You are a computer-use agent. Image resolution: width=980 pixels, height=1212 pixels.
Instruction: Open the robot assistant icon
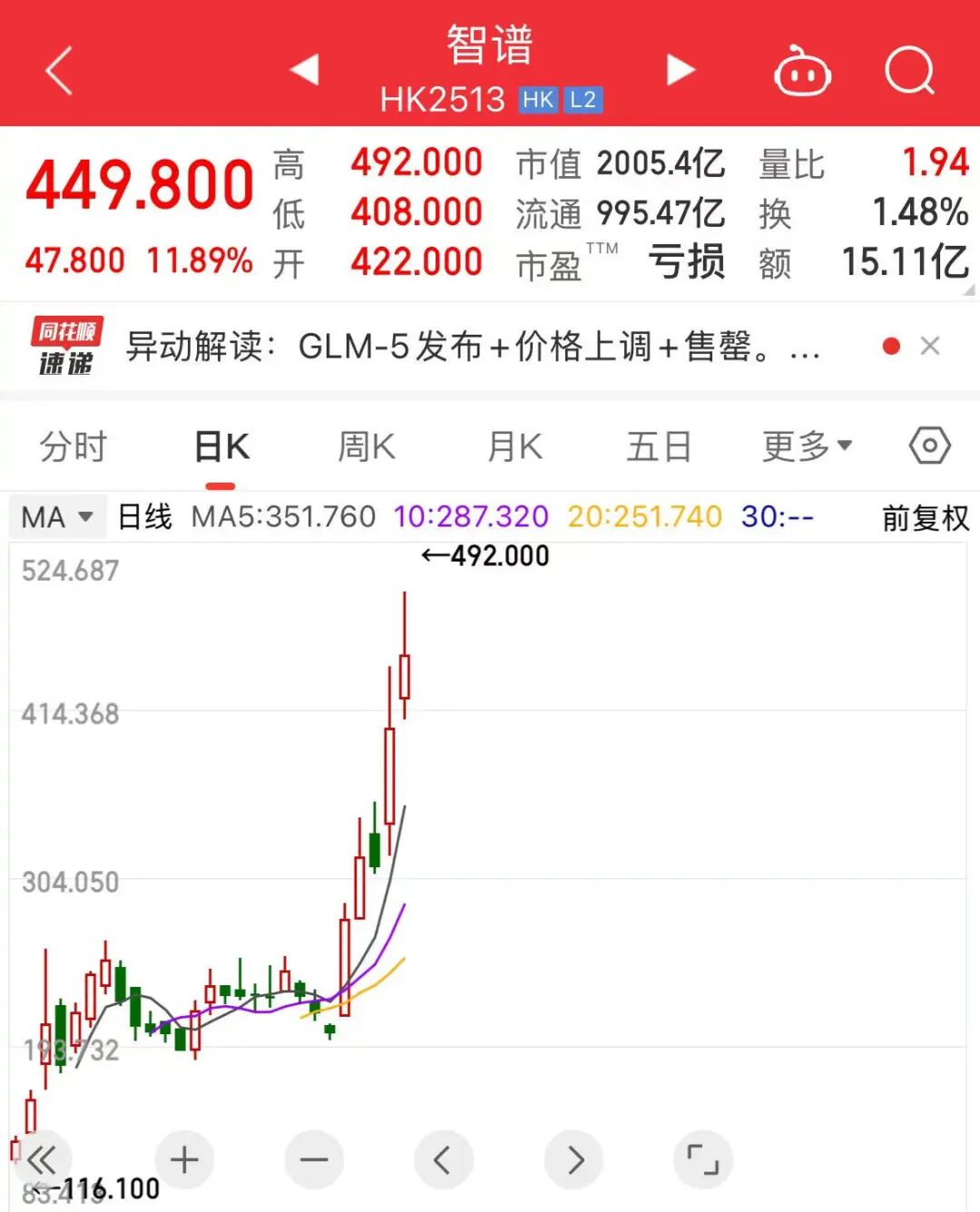tap(802, 71)
